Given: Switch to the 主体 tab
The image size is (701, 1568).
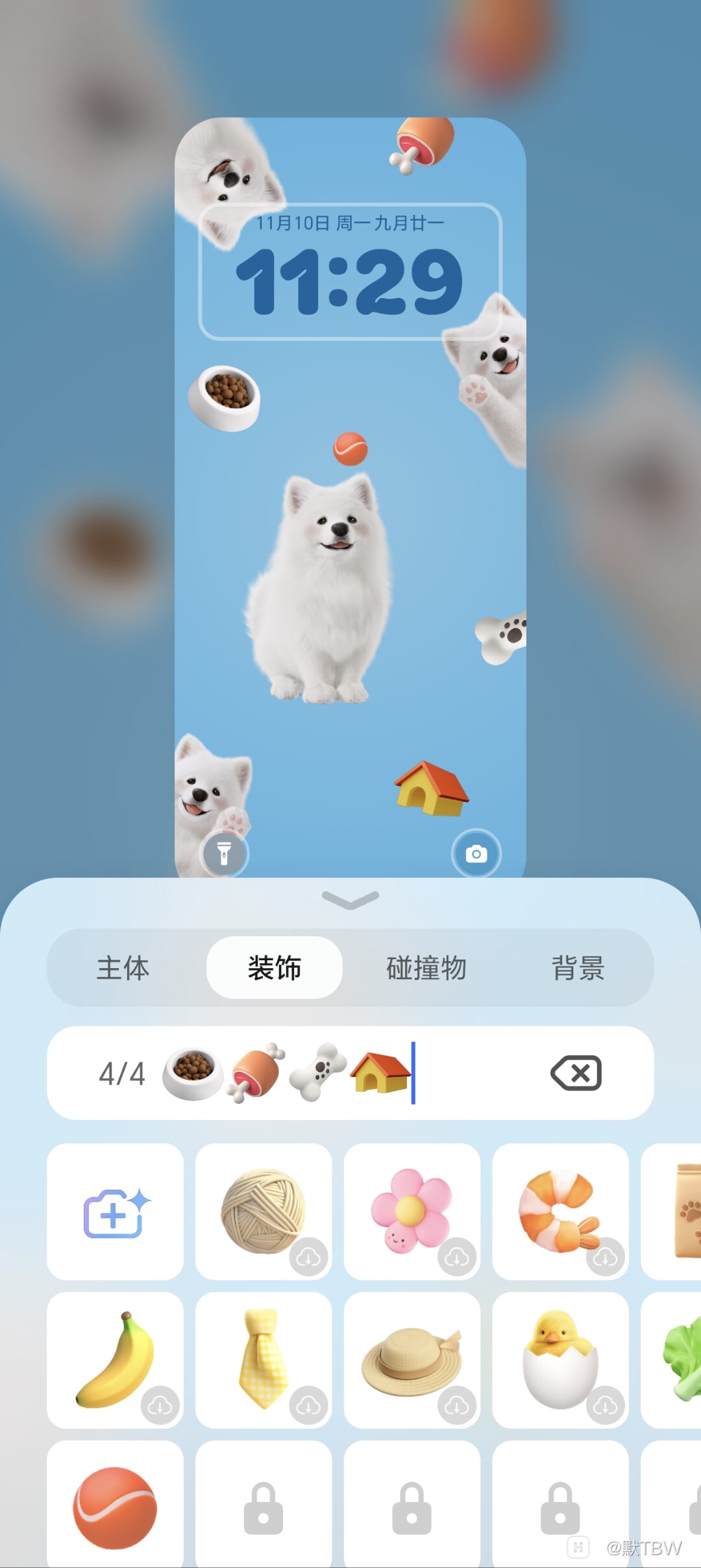Looking at the screenshot, I should (x=123, y=967).
